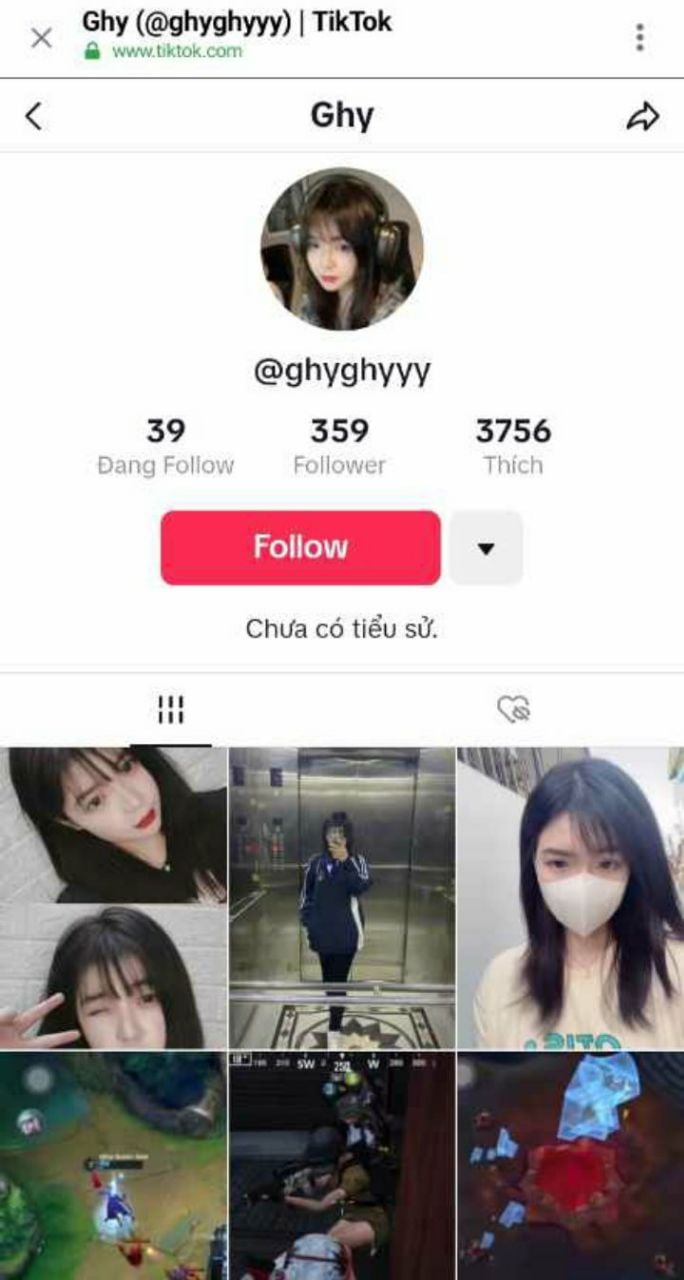Play the green map game clip
This screenshot has height=1280, width=684.
113,1165
